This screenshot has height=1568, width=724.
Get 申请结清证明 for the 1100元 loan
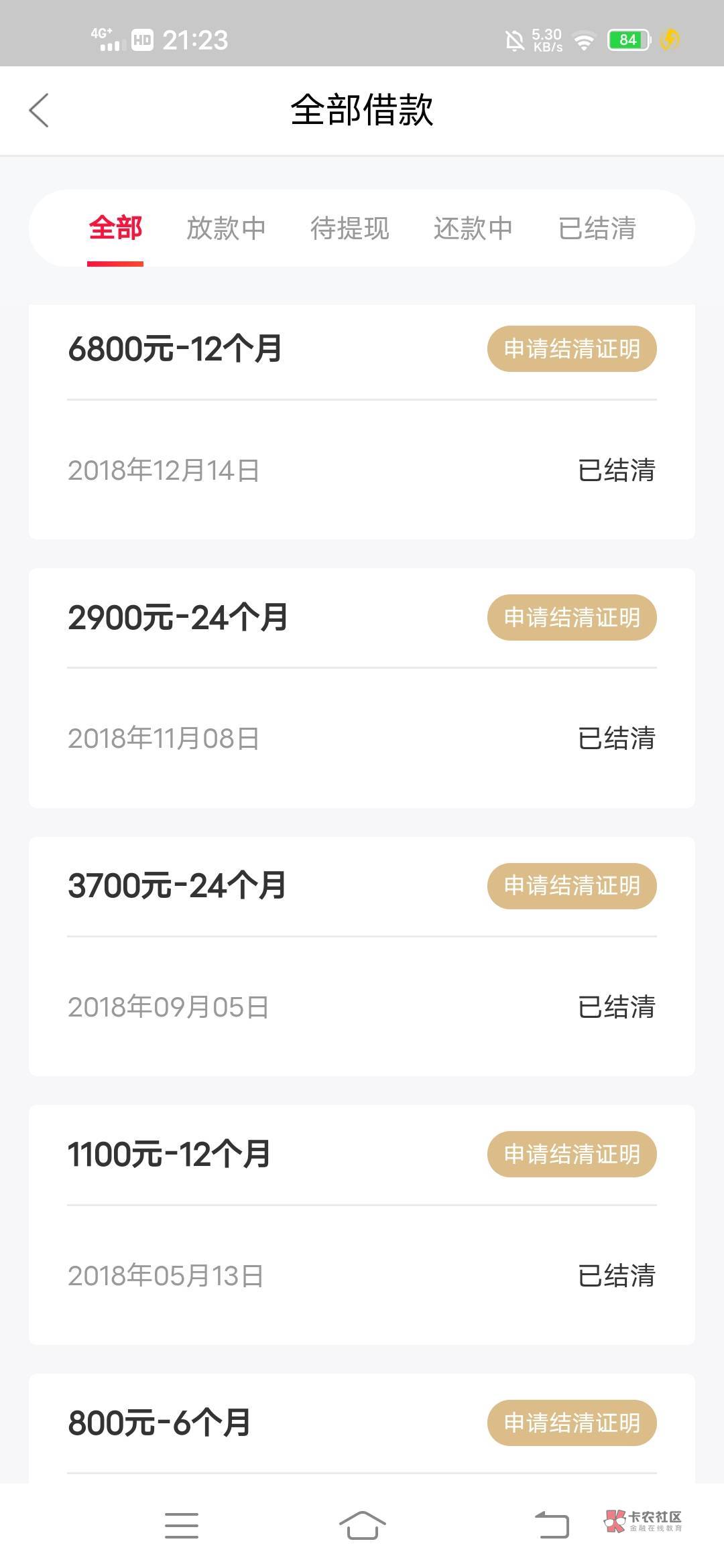[571, 1154]
